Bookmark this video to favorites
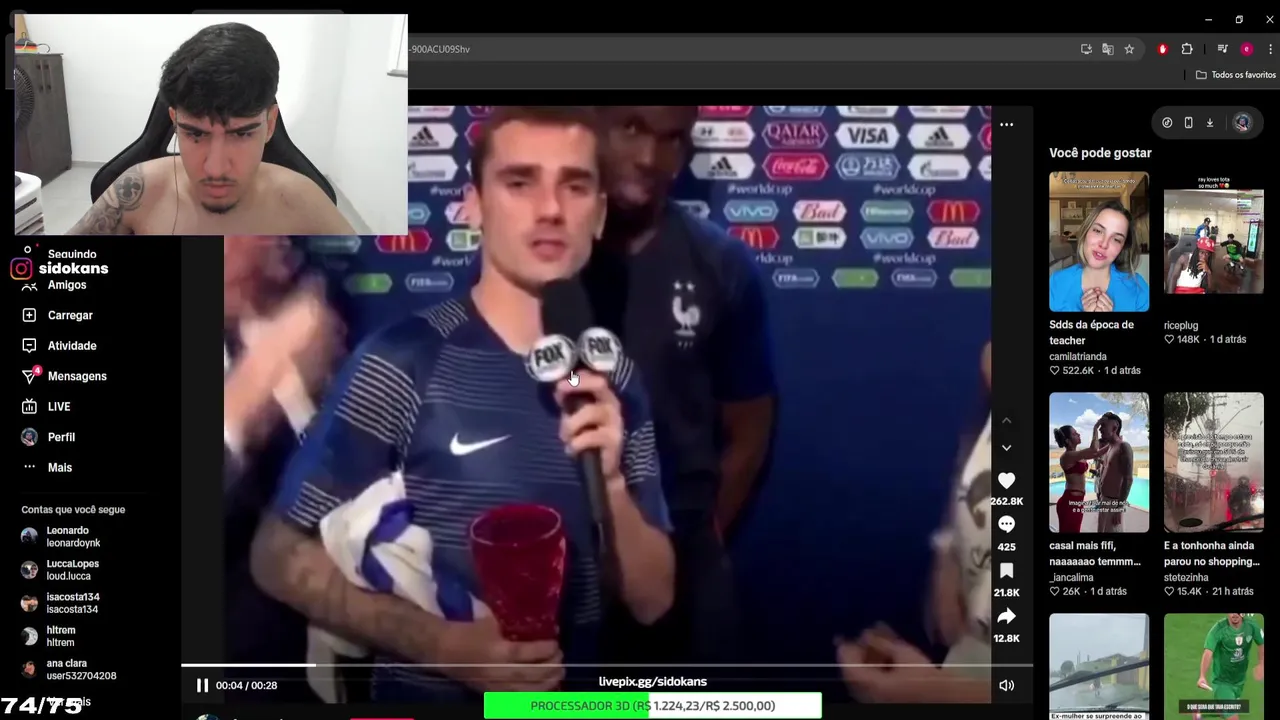This screenshot has height=720, width=1280. click(1006, 570)
